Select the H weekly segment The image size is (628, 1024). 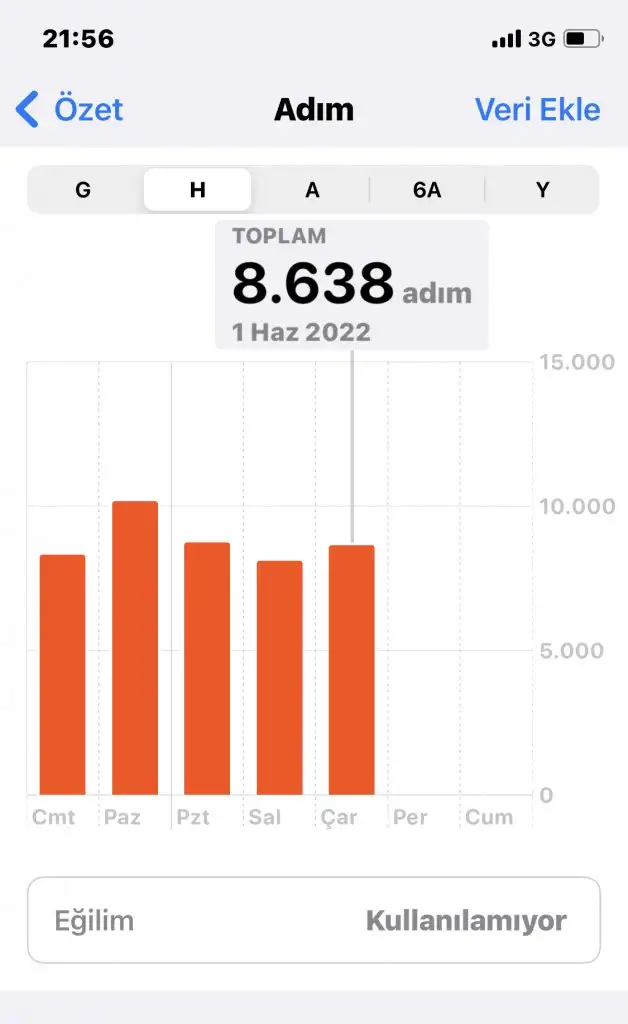198,190
